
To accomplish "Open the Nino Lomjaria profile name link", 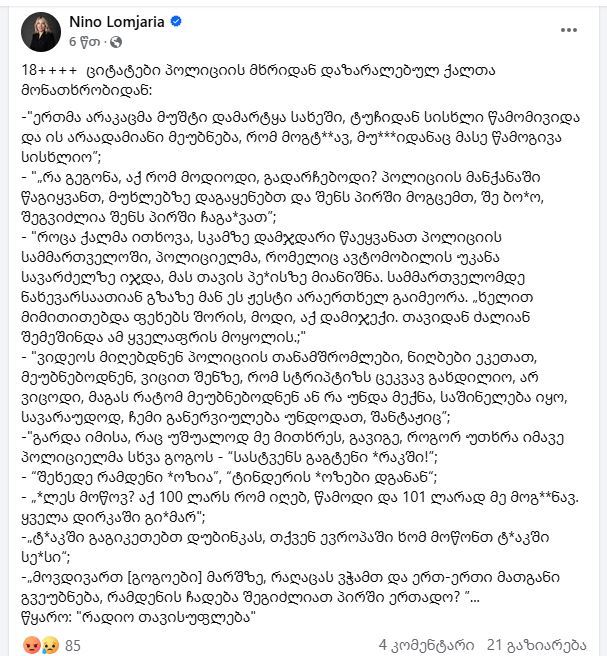I will click(x=114, y=20).
